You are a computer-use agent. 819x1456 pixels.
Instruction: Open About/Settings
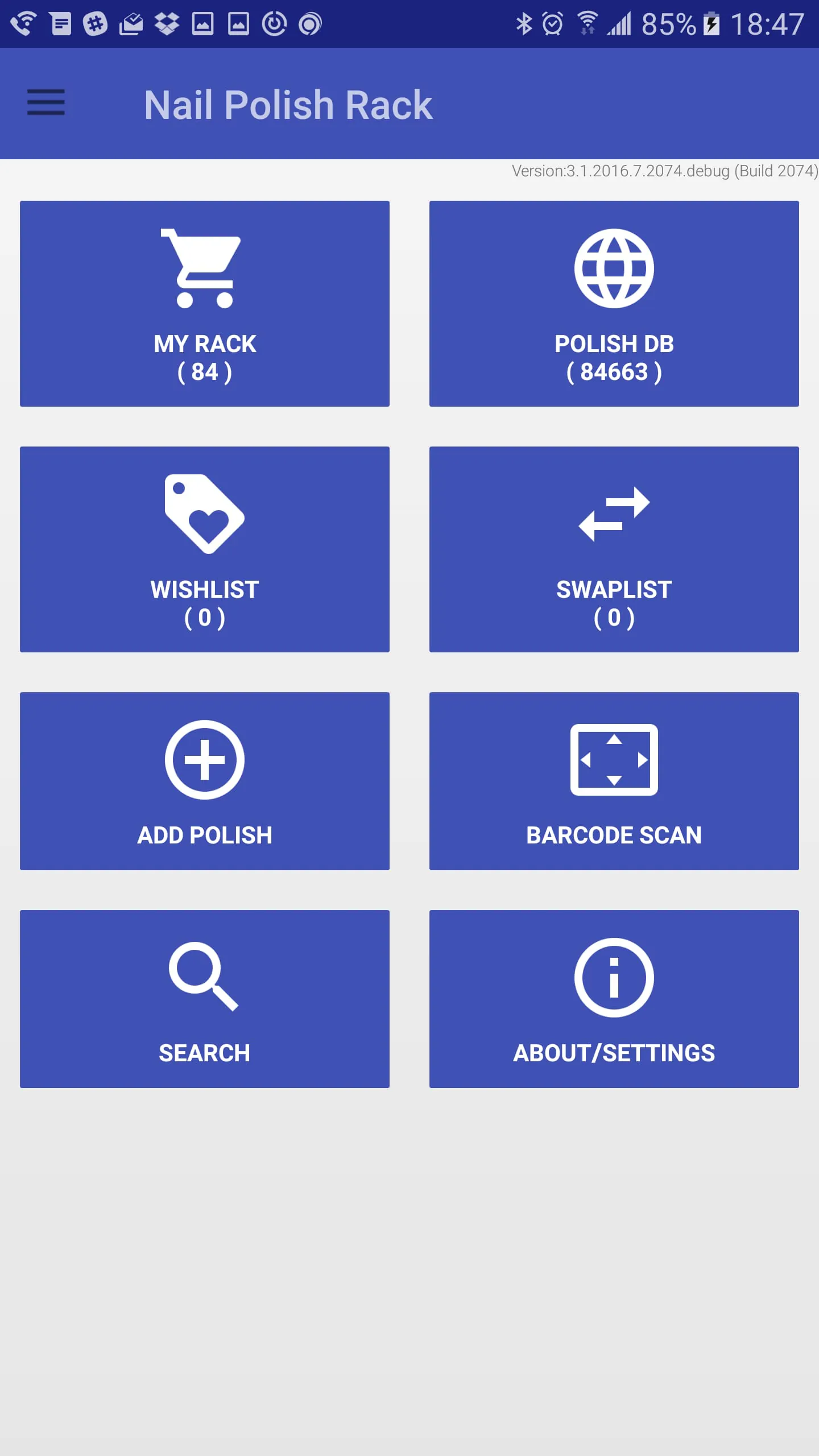[614, 999]
